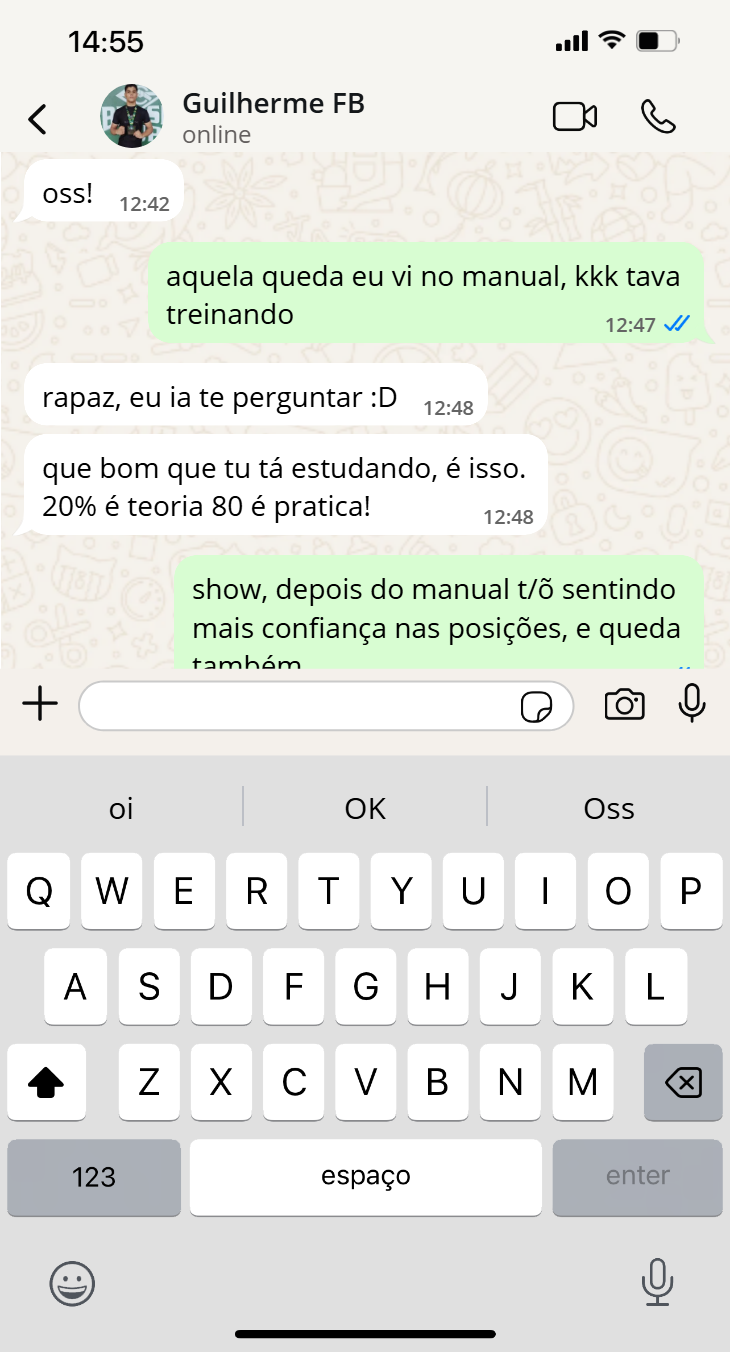The height and width of the screenshot is (1352, 730).
Task: Insert the suggestion "OK"
Action: (365, 808)
